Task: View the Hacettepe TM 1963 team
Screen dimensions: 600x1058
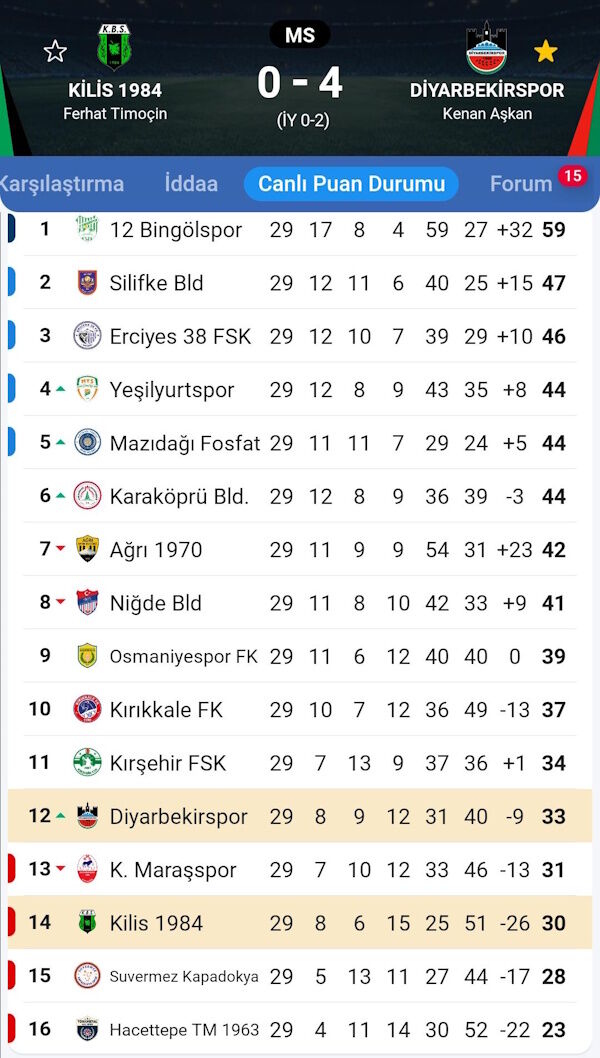Action: [183, 1030]
